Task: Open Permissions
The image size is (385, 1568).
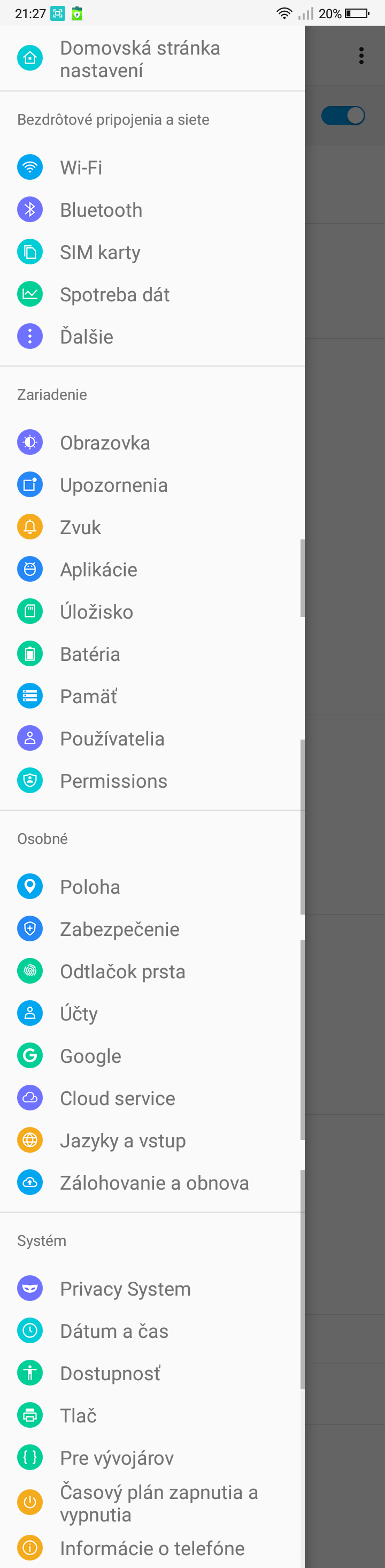Action: pyautogui.click(x=113, y=781)
